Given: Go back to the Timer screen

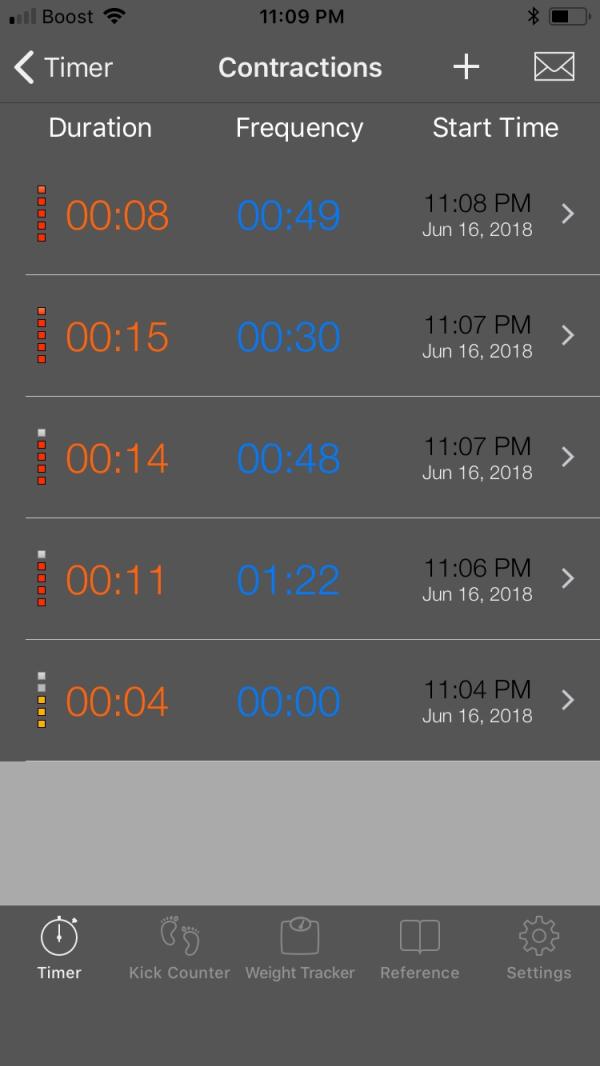Looking at the screenshot, I should coord(62,68).
